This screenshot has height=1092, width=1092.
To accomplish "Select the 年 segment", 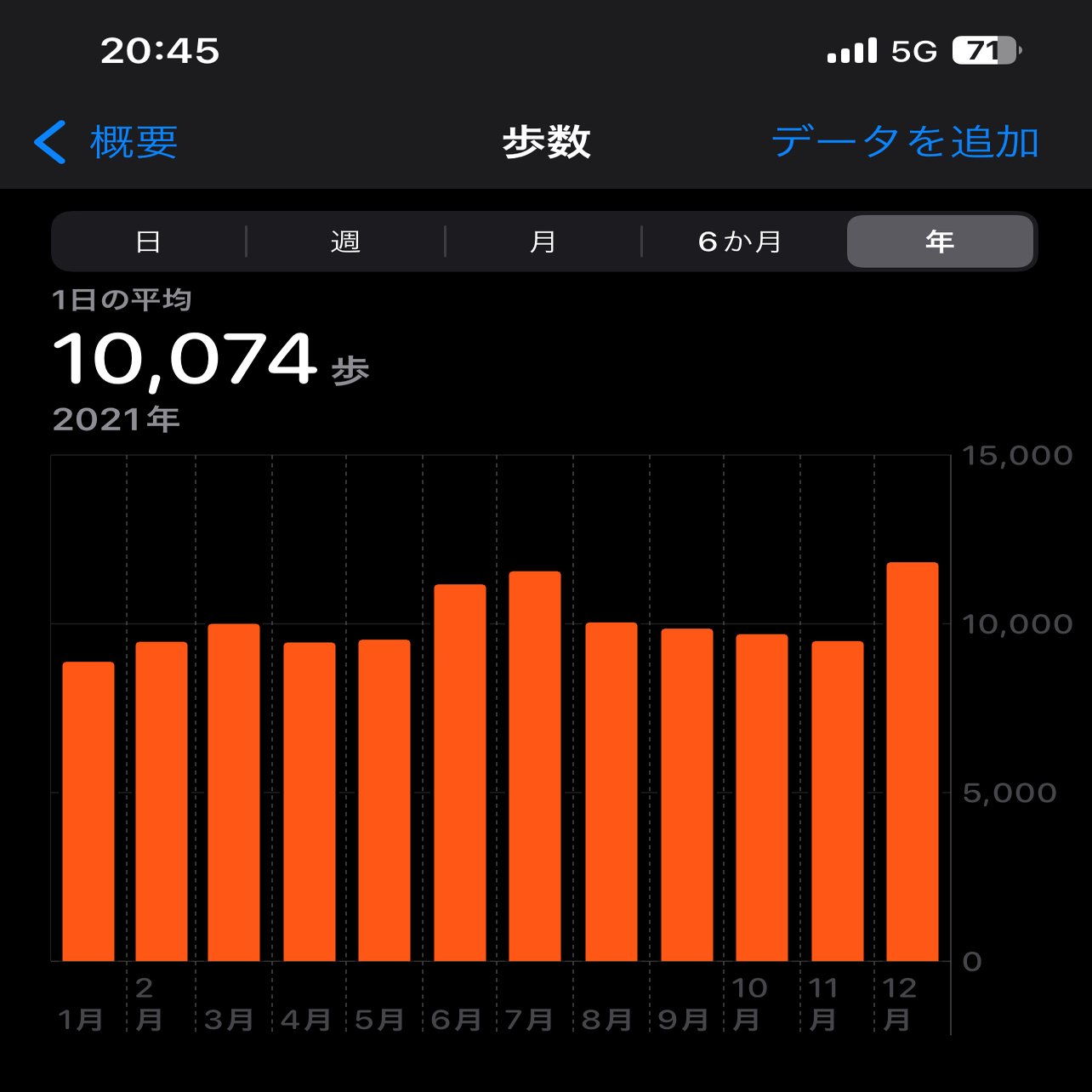I will (940, 242).
